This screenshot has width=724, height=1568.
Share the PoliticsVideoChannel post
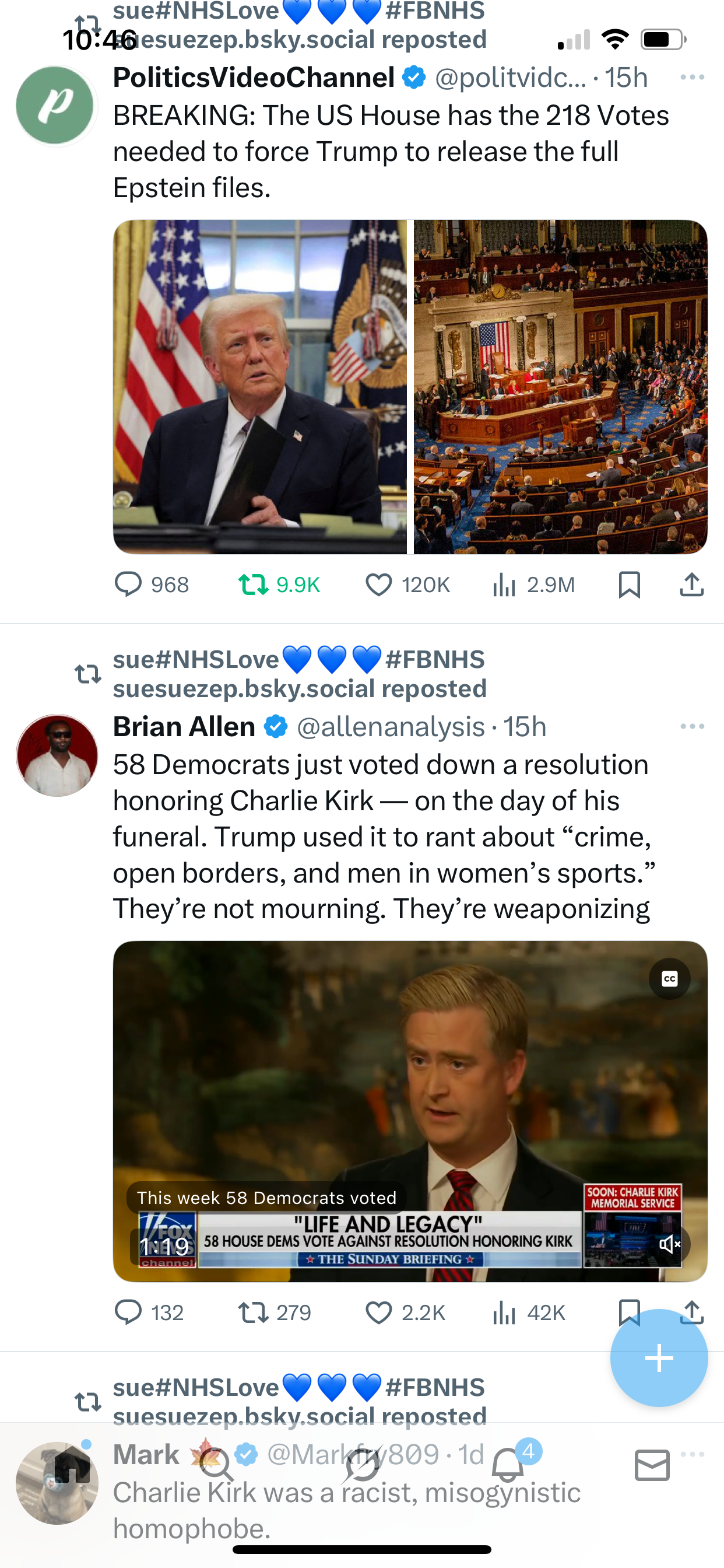pyautogui.click(x=692, y=584)
